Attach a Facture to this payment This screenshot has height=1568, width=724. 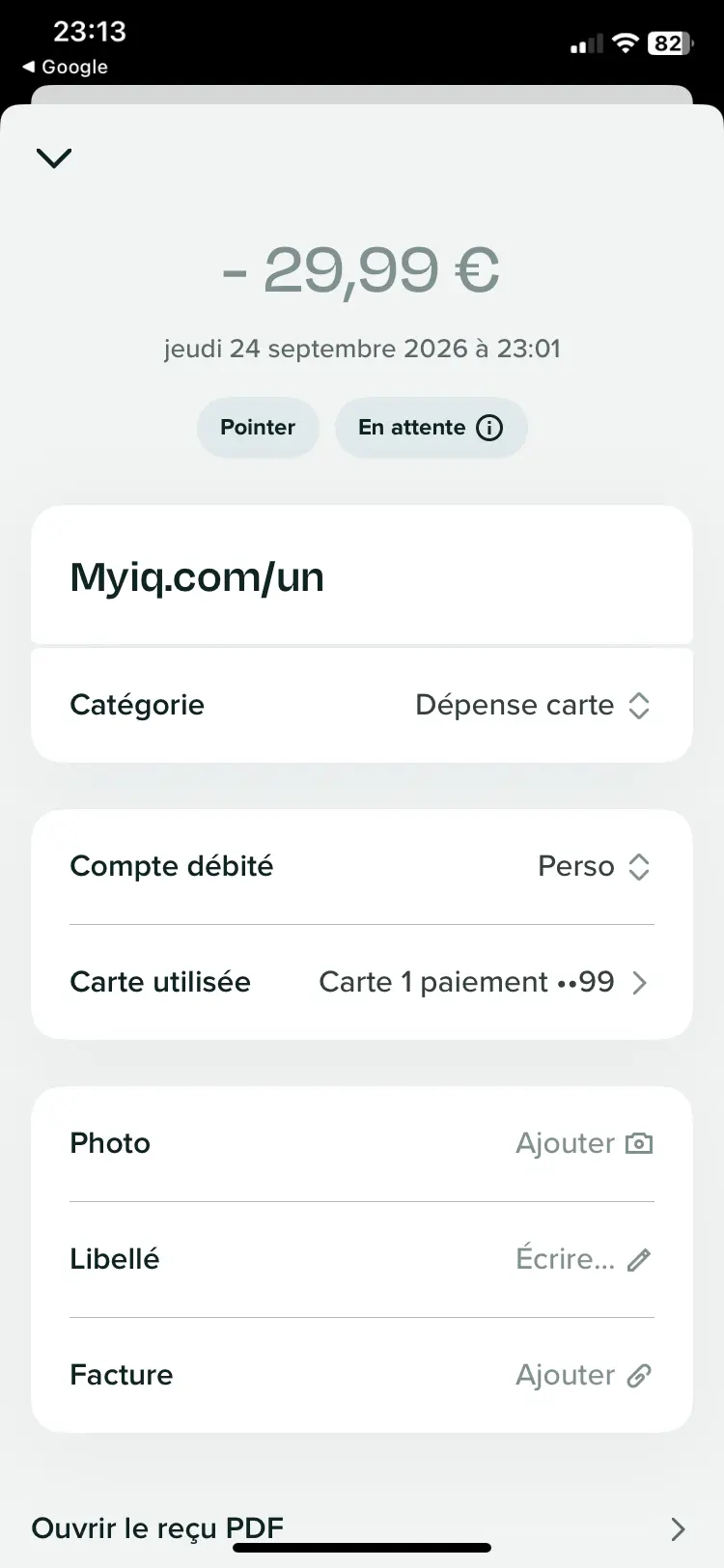click(x=362, y=1375)
